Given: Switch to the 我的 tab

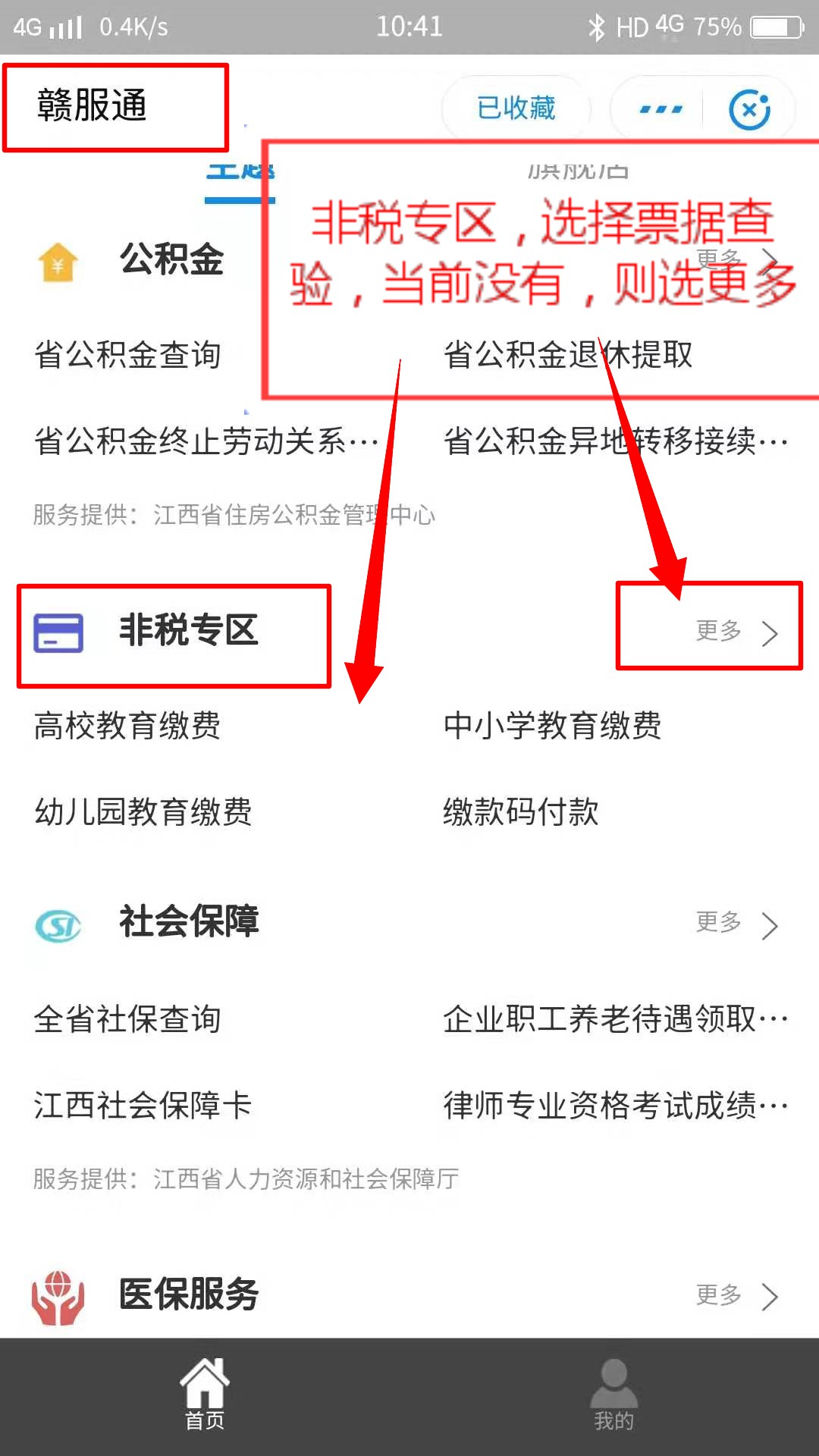Looking at the screenshot, I should coord(614,1395).
